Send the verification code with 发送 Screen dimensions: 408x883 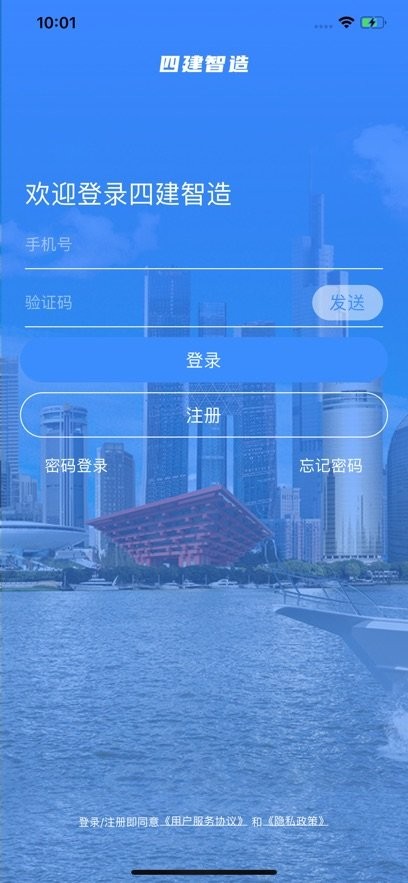[348, 303]
